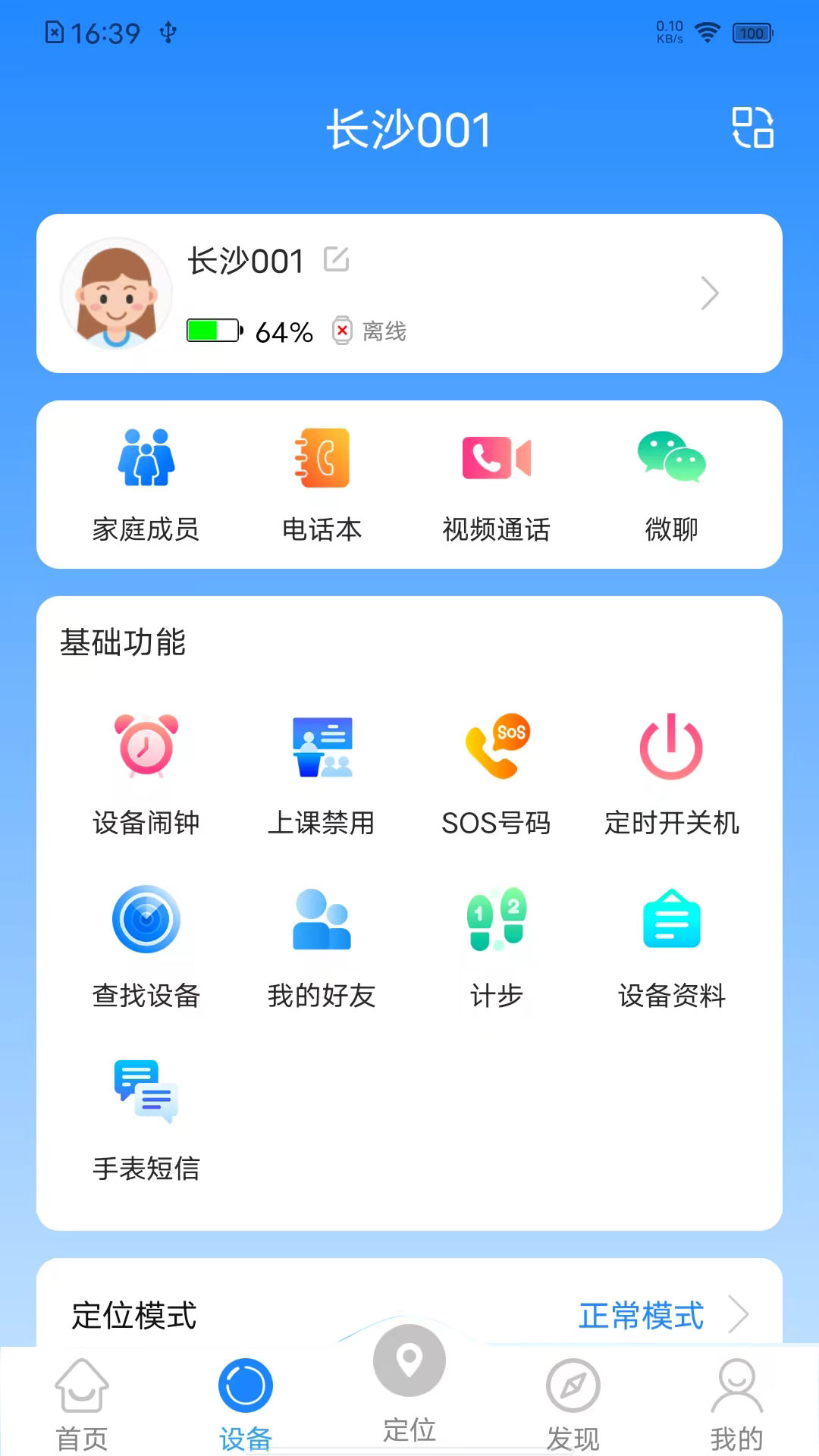Open the 上课禁用 class-disable icon
This screenshot has height=1456, width=819.
click(x=322, y=770)
